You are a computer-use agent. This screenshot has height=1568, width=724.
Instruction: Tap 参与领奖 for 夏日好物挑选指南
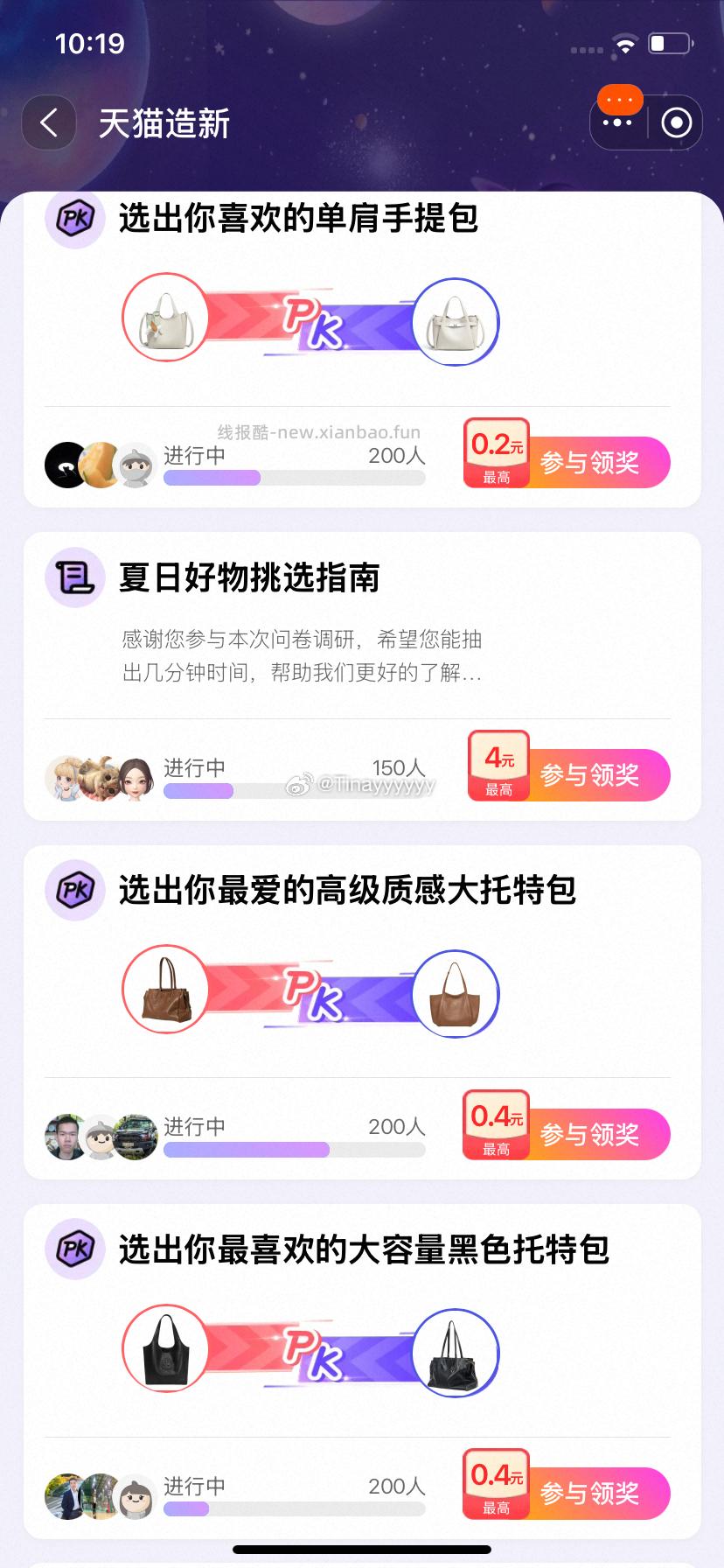(x=590, y=774)
